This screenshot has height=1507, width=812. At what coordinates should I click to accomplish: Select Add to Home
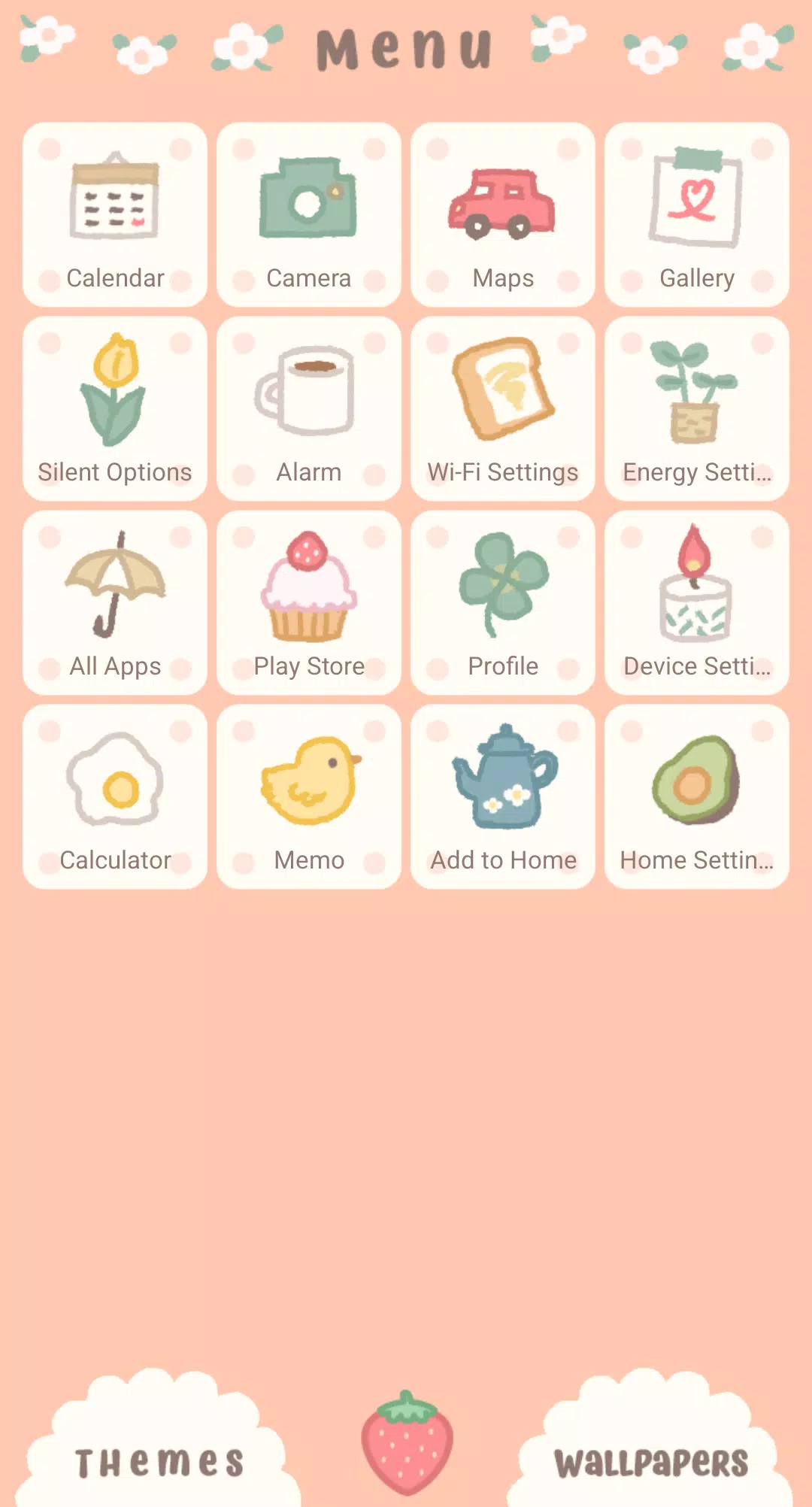(x=503, y=796)
